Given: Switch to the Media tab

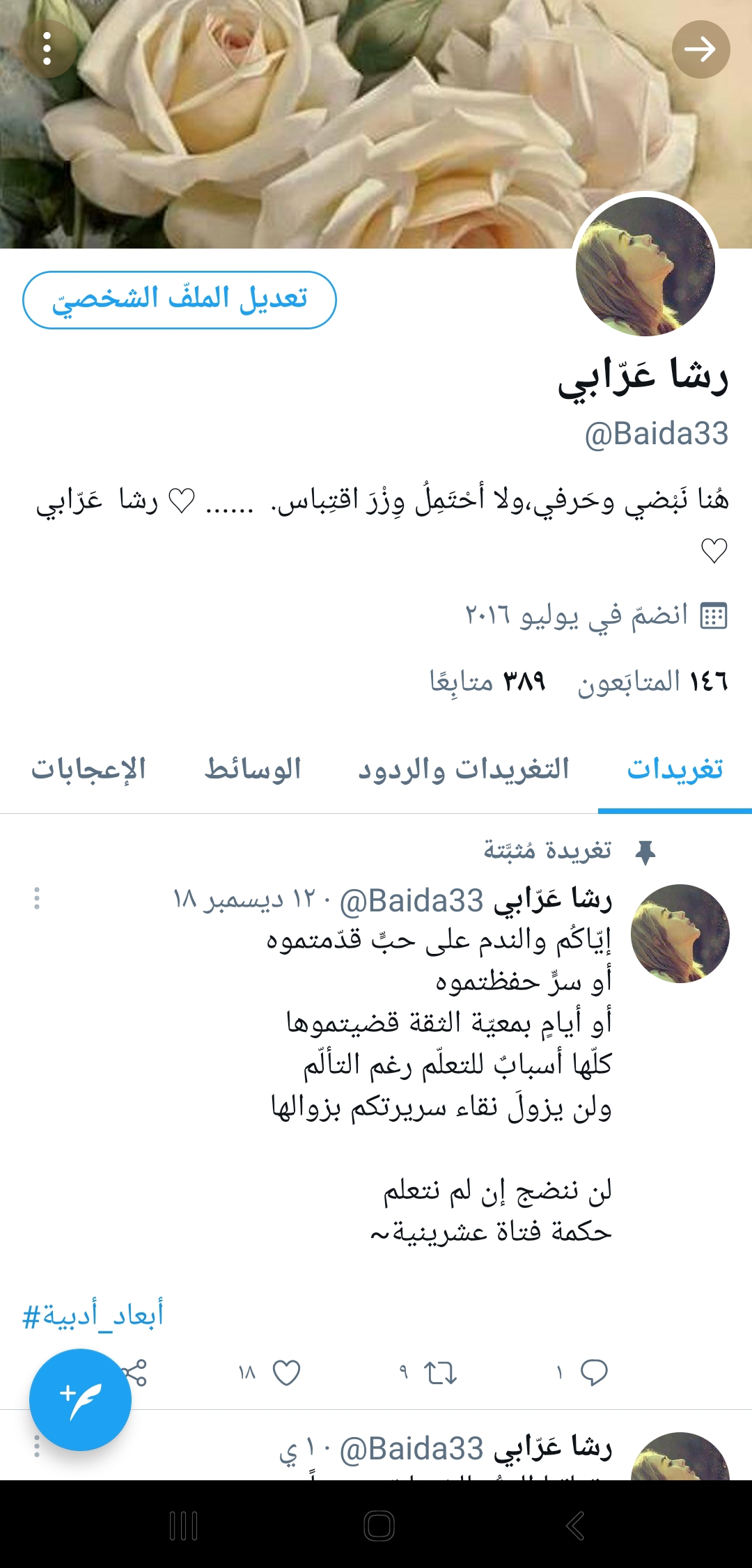Looking at the screenshot, I should 253,769.
